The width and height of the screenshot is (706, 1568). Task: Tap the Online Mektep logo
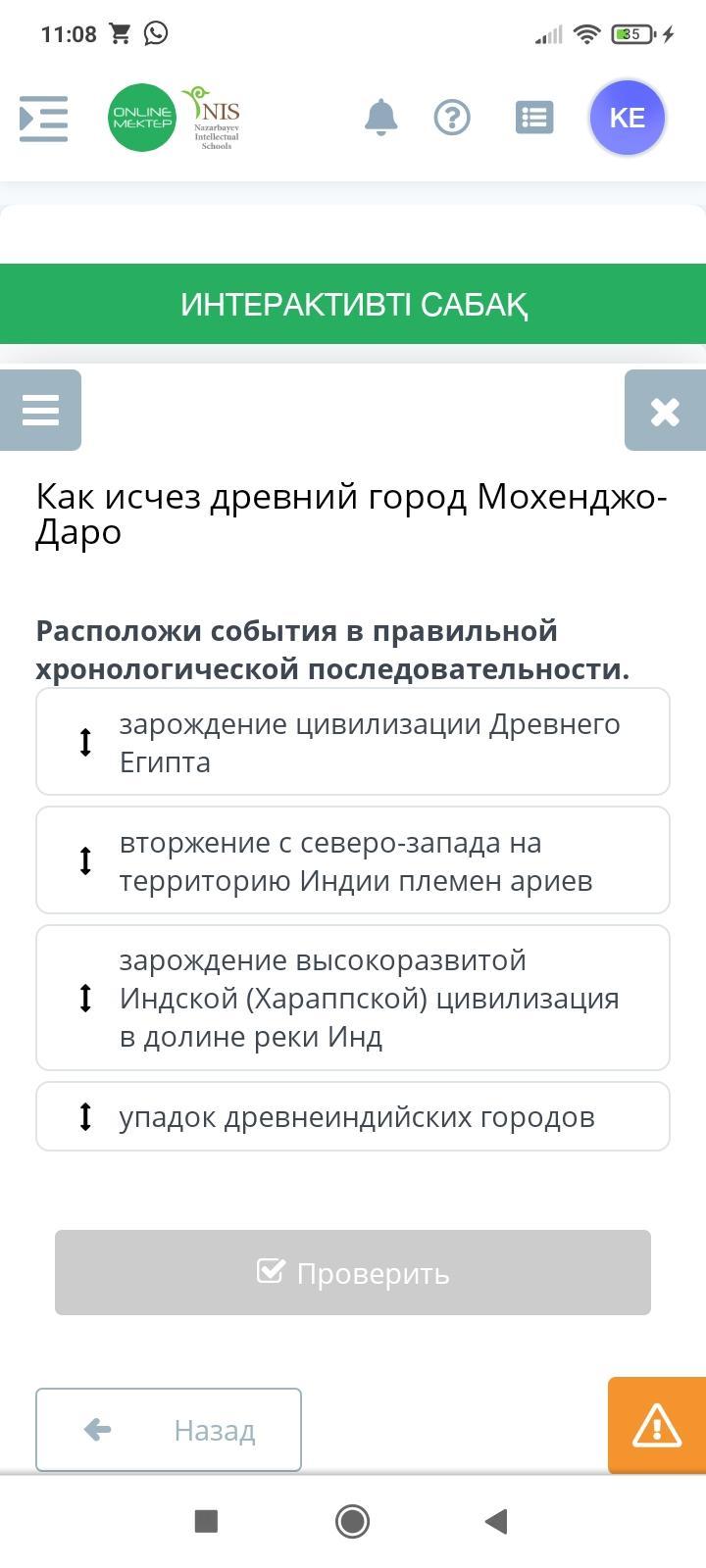142,118
